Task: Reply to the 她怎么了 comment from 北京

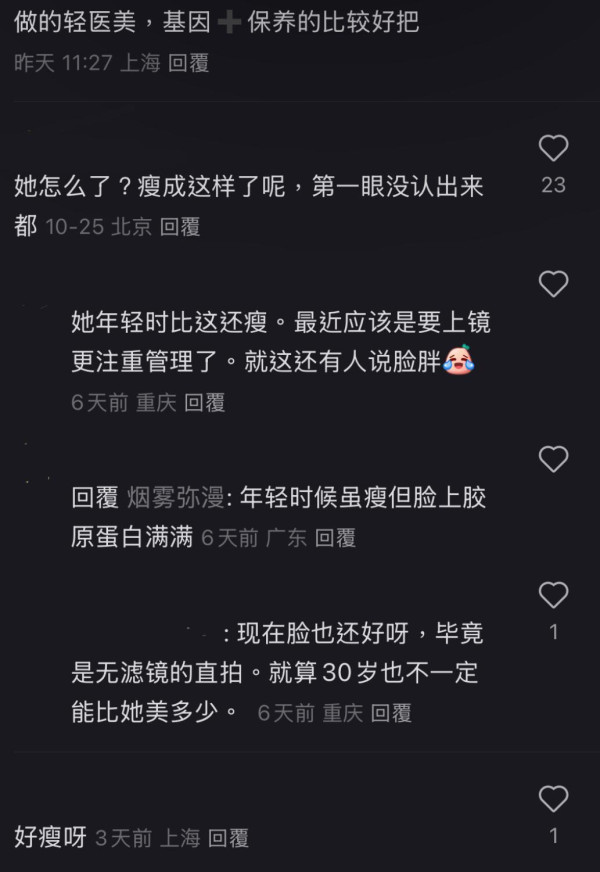Action: click(180, 227)
